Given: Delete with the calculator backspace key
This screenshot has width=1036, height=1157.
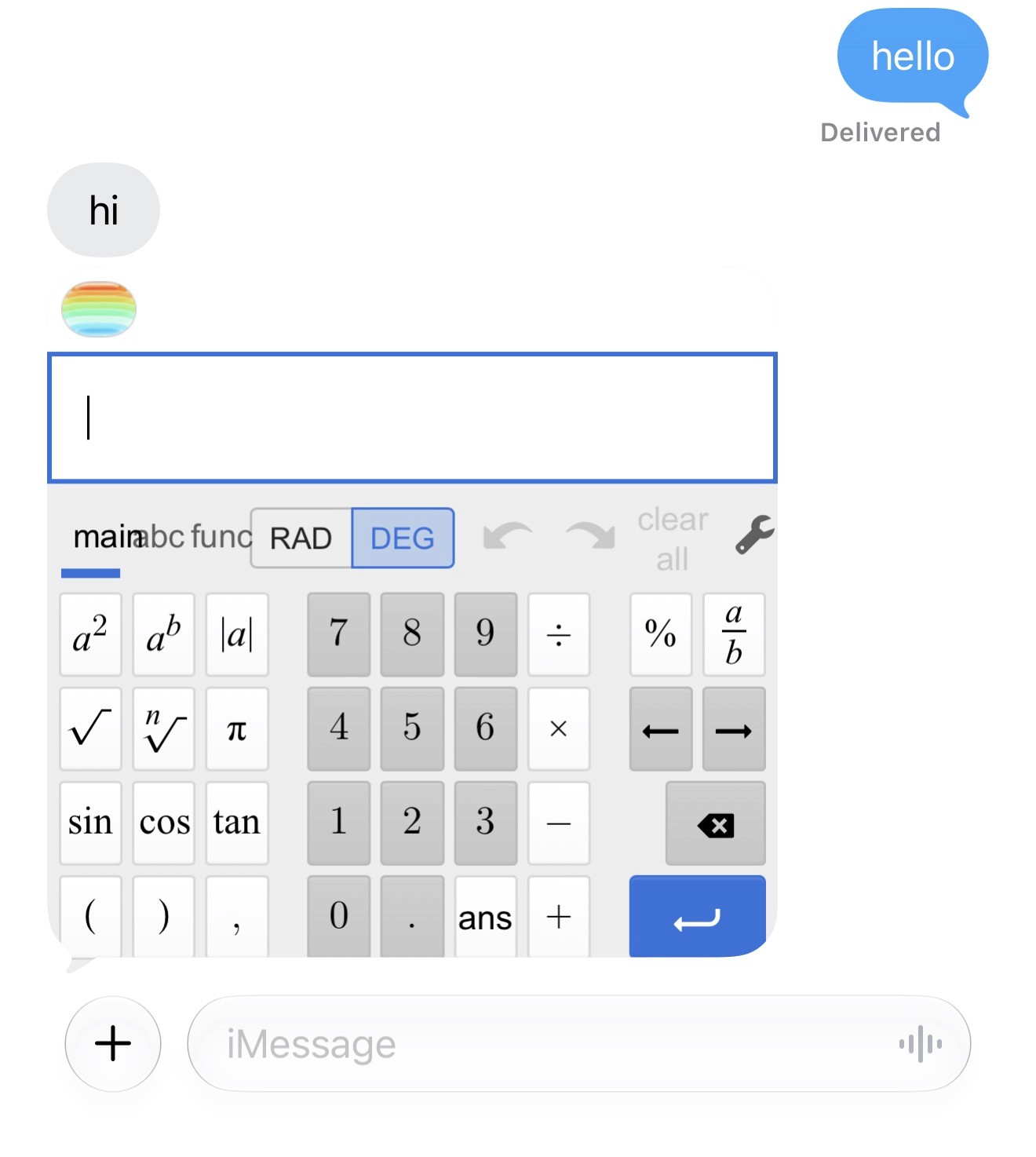Looking at the screenshot, I should [715, 823].
